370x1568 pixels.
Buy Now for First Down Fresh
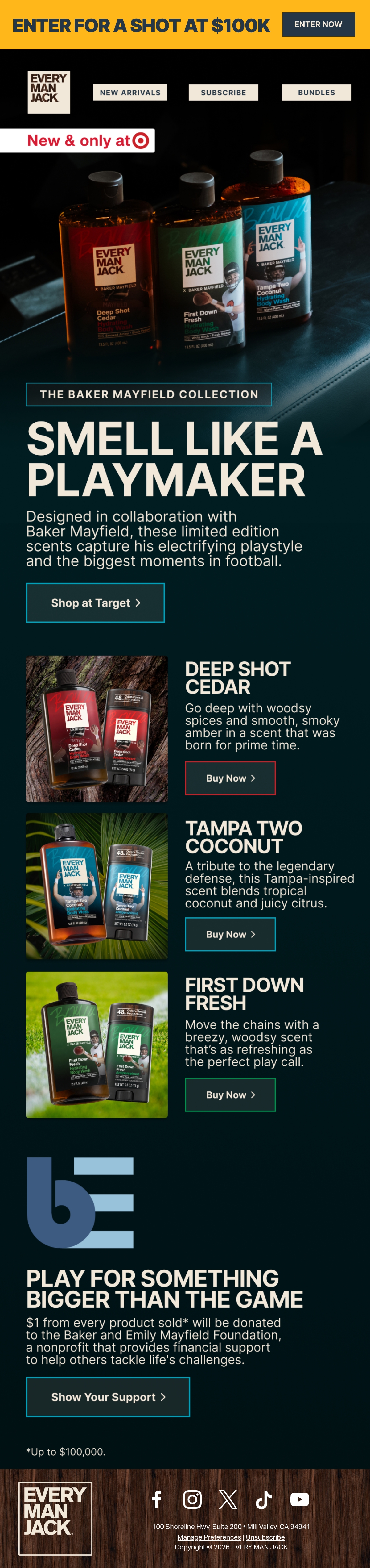[x=230, y=1095]
